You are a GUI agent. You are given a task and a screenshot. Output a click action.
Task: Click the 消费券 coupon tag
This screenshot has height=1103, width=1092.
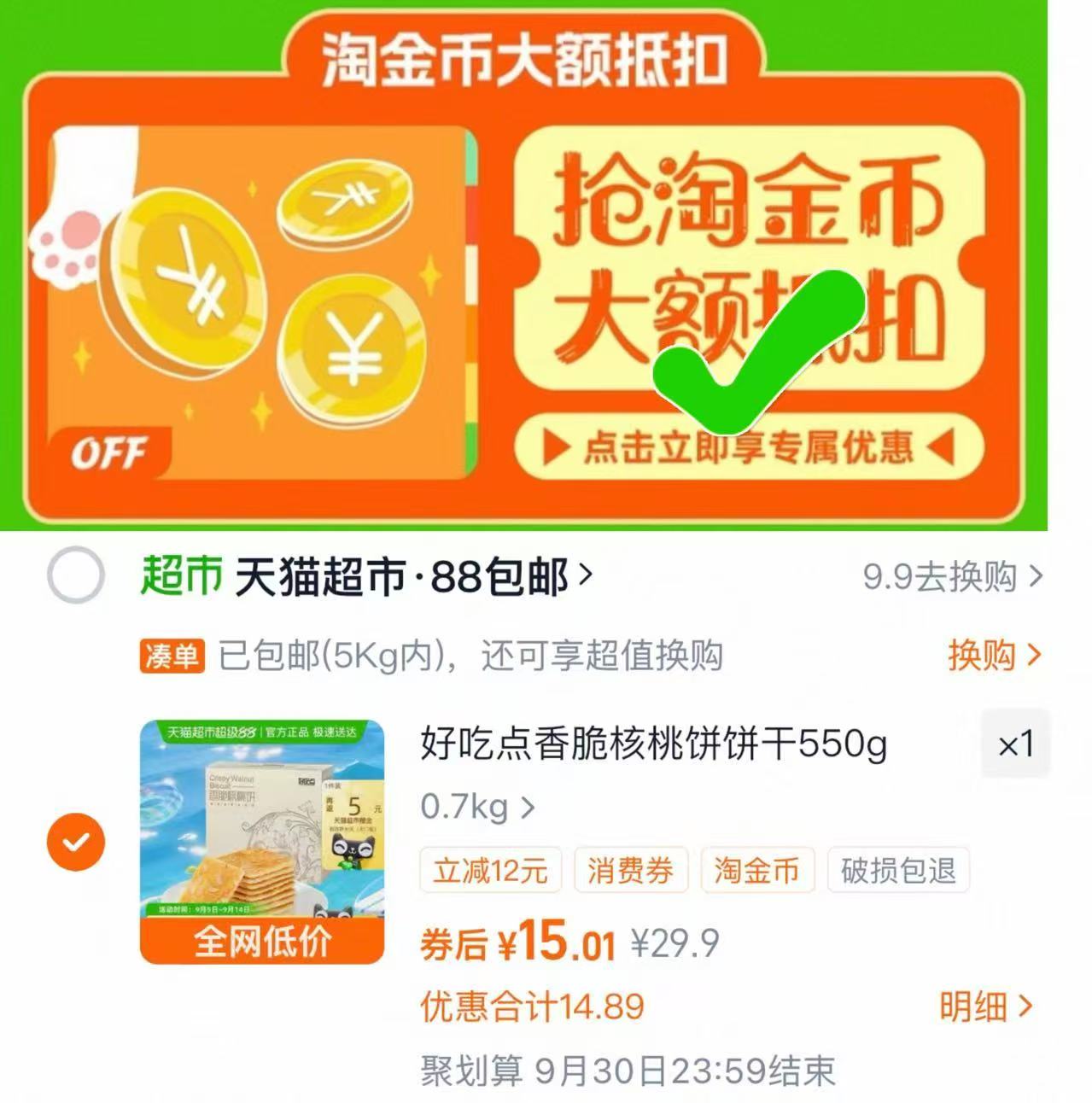coord(631,871)
